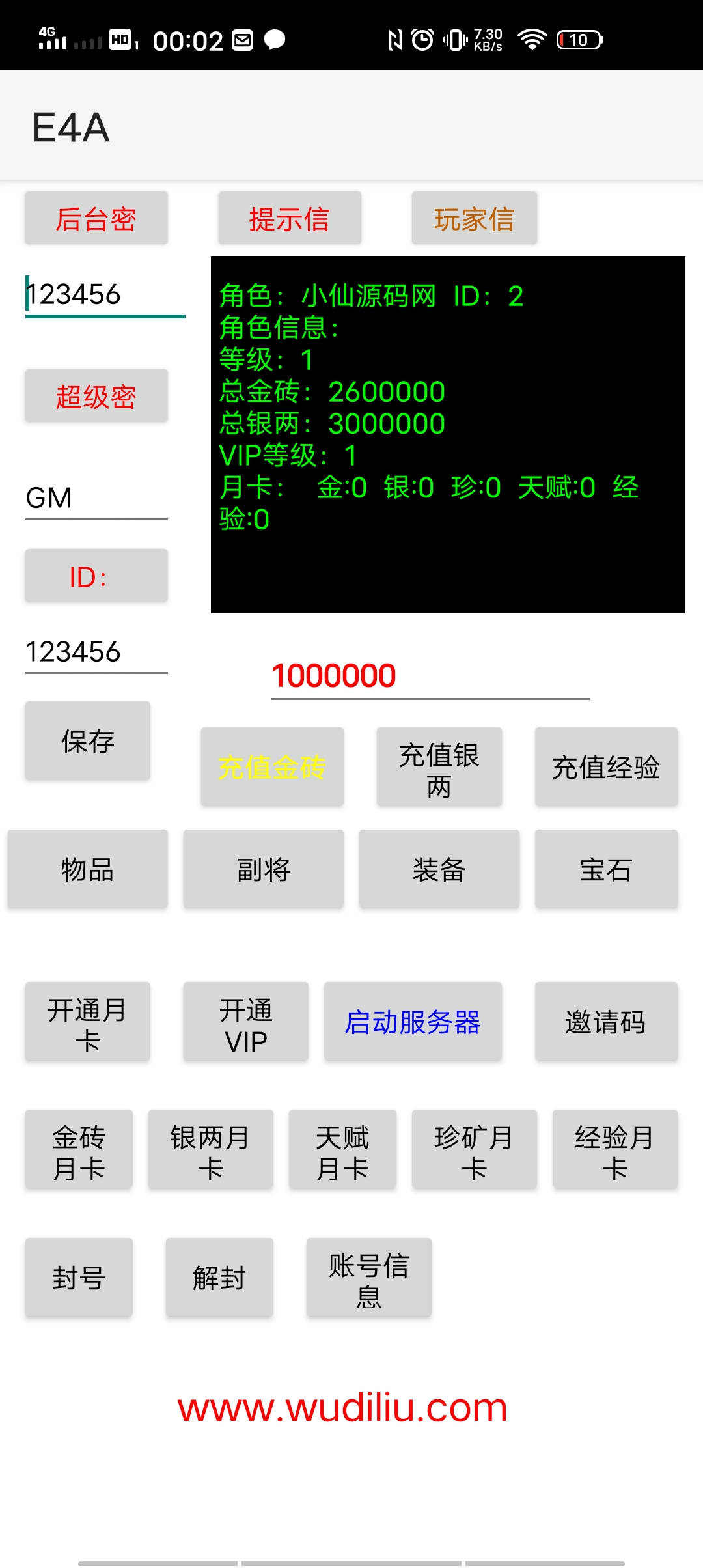Tap the 充值银两 button

pyautogui.click(x=439, y=767)
